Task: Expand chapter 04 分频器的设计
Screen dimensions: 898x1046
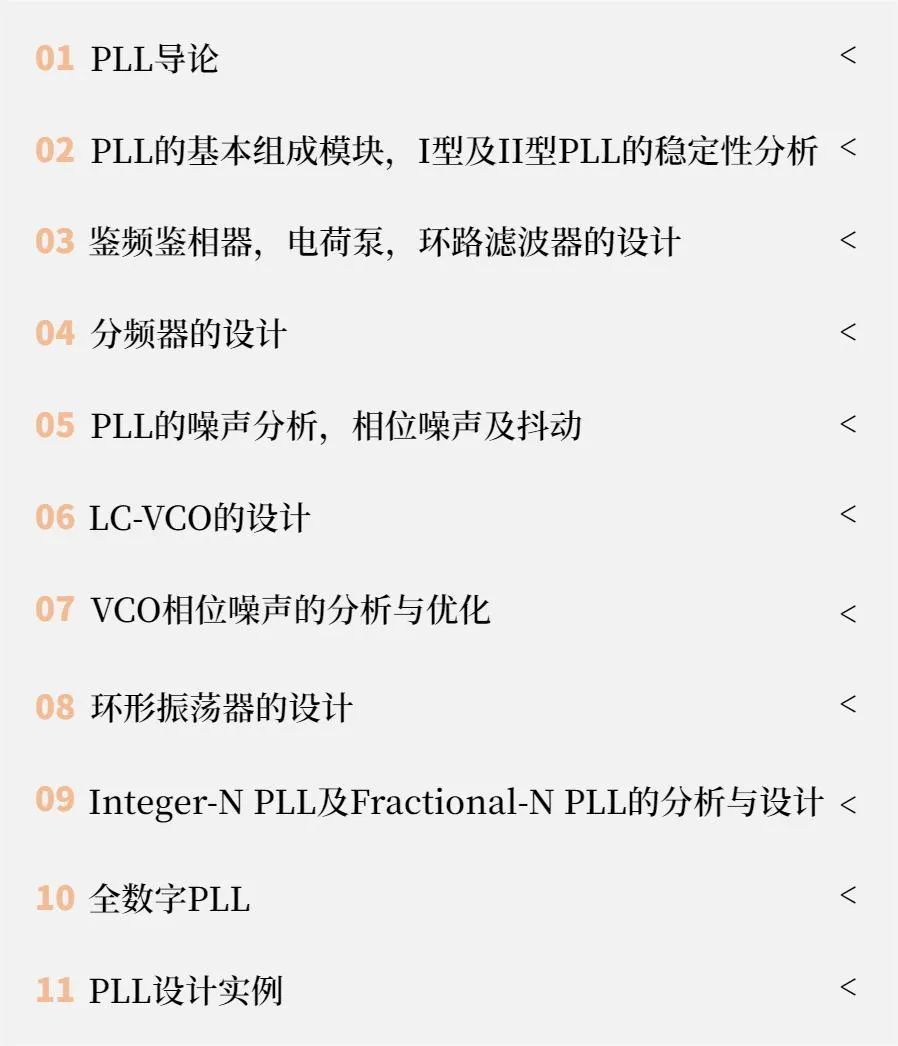Action: (x=848, y=332)
